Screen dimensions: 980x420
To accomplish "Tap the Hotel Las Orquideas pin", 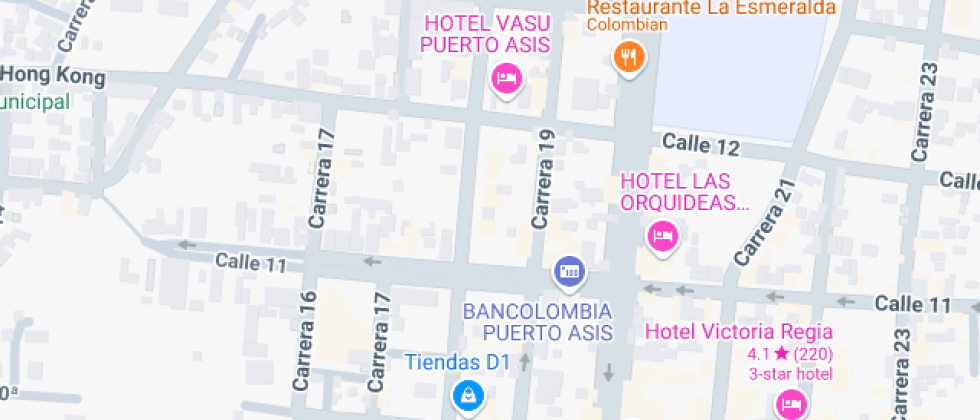I will pyautogui.click(x=663, y=237).
